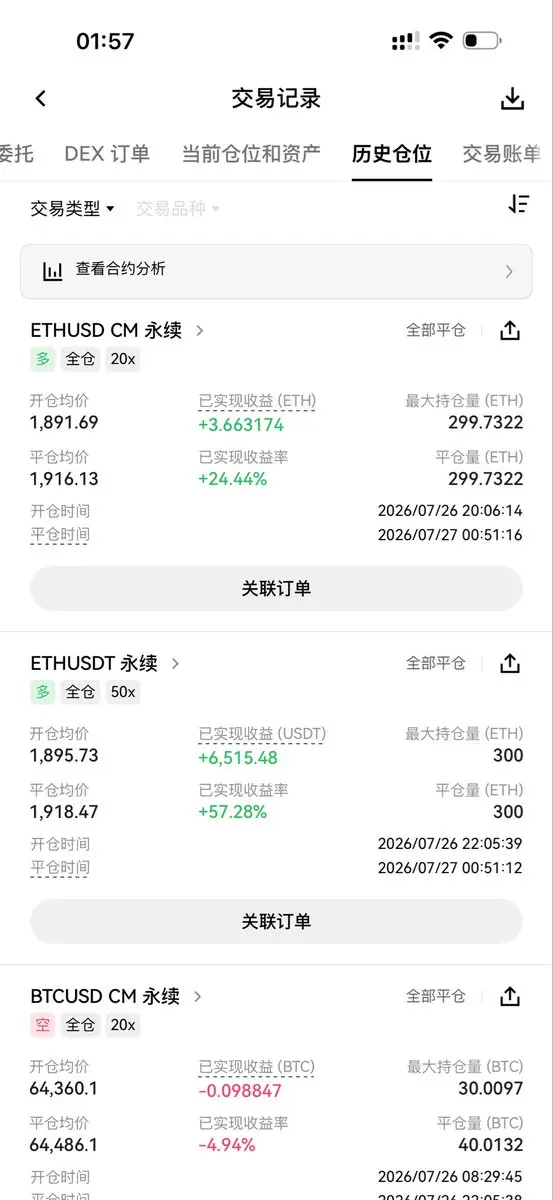
Task: Open the sort order icon
Action: [x=518, y=204]
